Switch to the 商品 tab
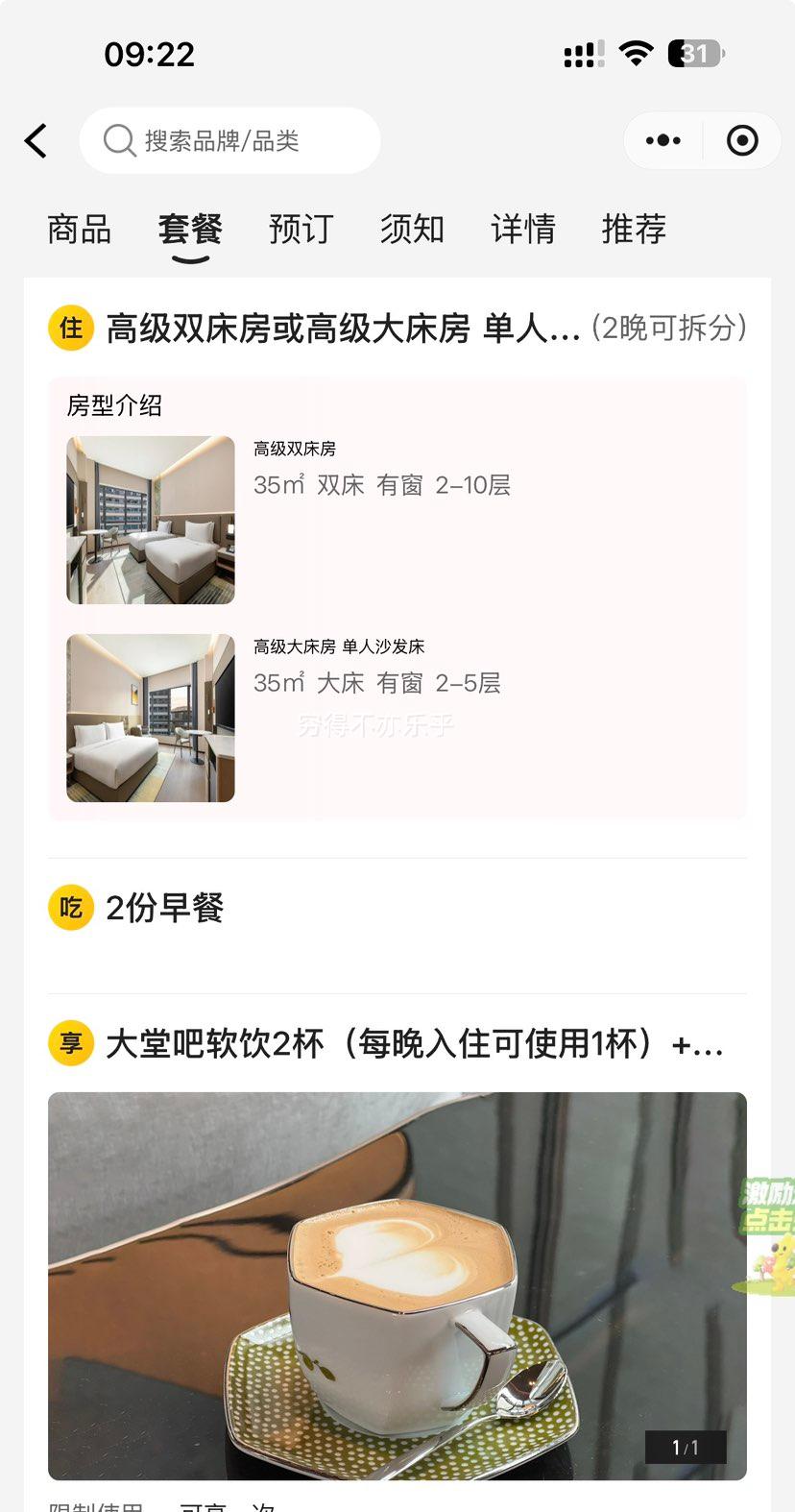The image size is (795, 1512). point(80,230)
